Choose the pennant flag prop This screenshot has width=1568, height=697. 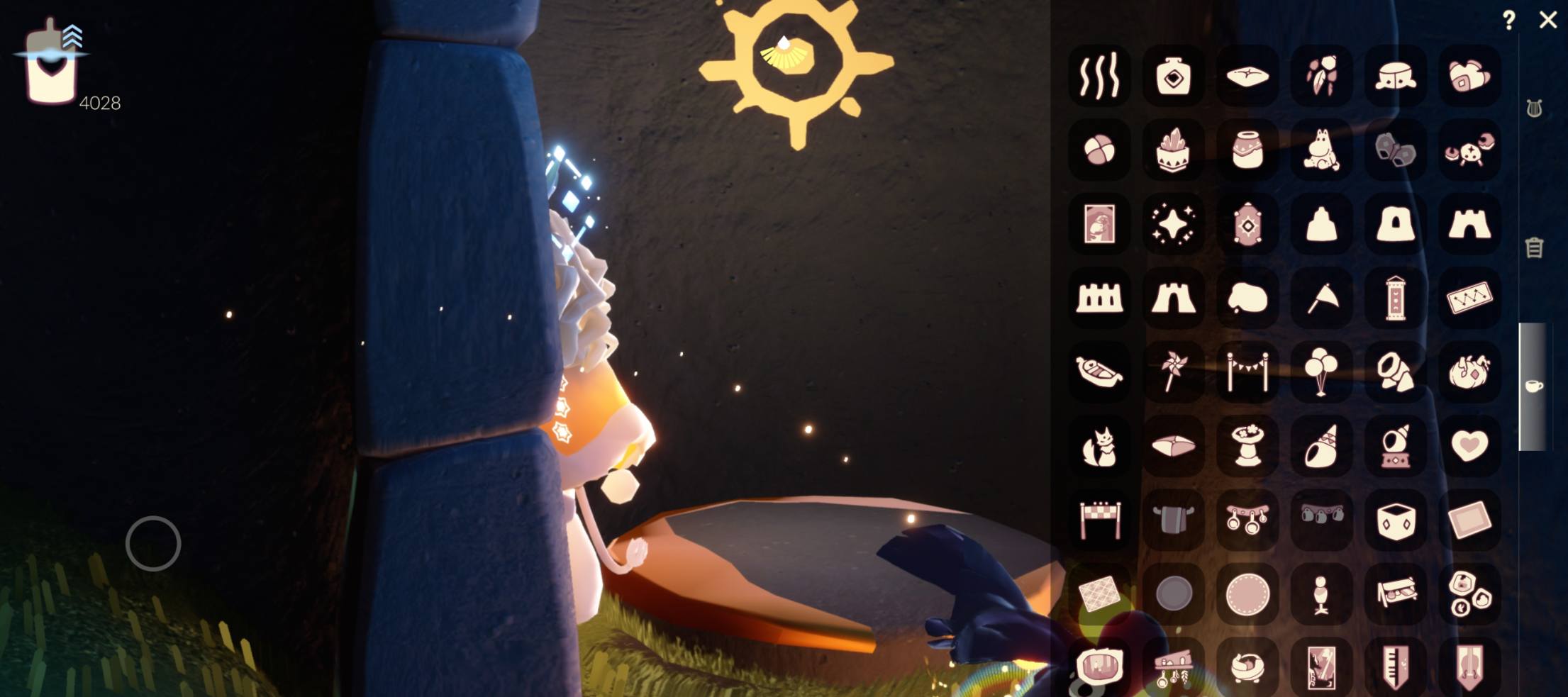tap(1321, 299)
